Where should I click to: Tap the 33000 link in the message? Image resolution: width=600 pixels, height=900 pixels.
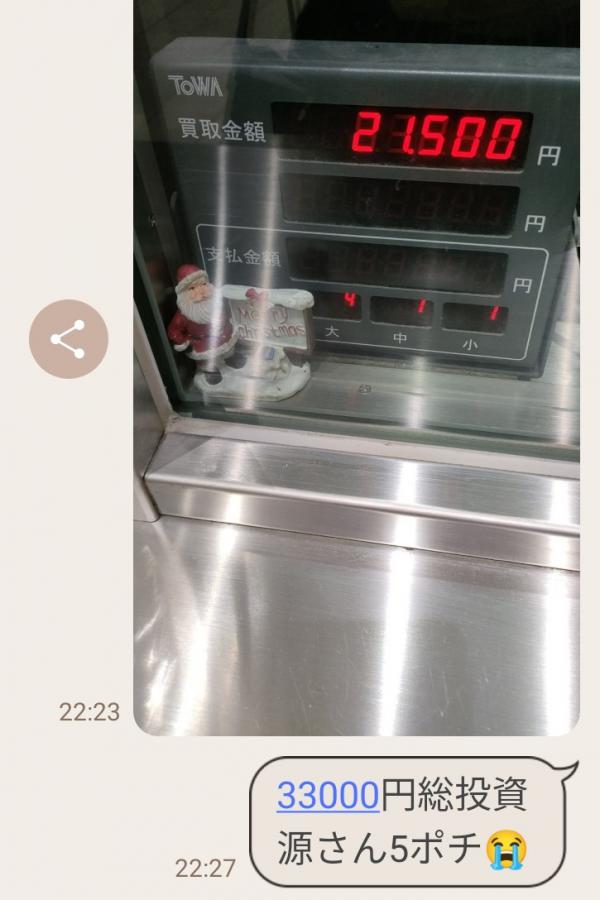point(328,797)
